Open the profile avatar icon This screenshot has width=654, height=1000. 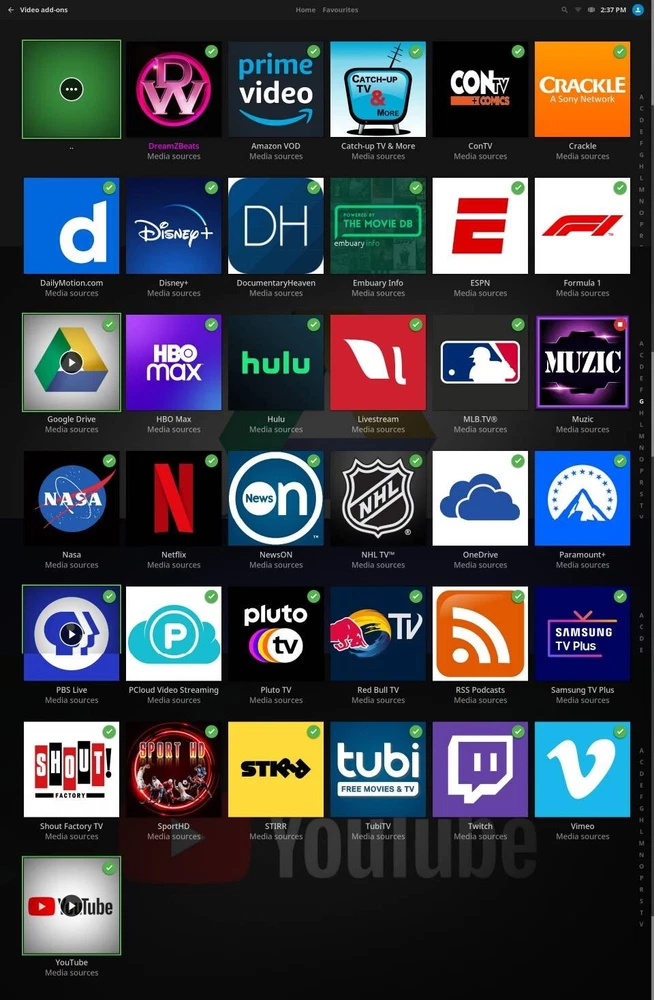click(638, 10)
